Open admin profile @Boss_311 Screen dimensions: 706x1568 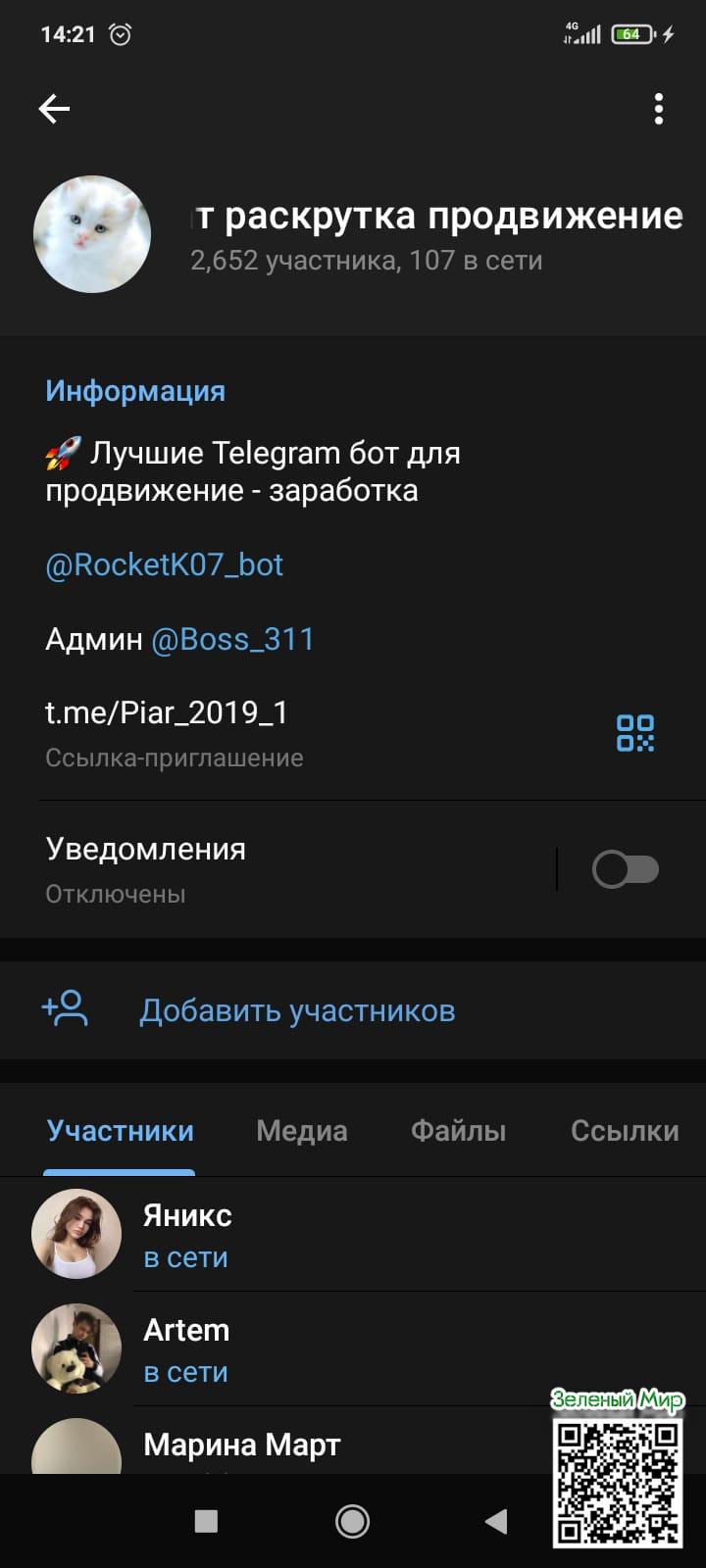232,639
